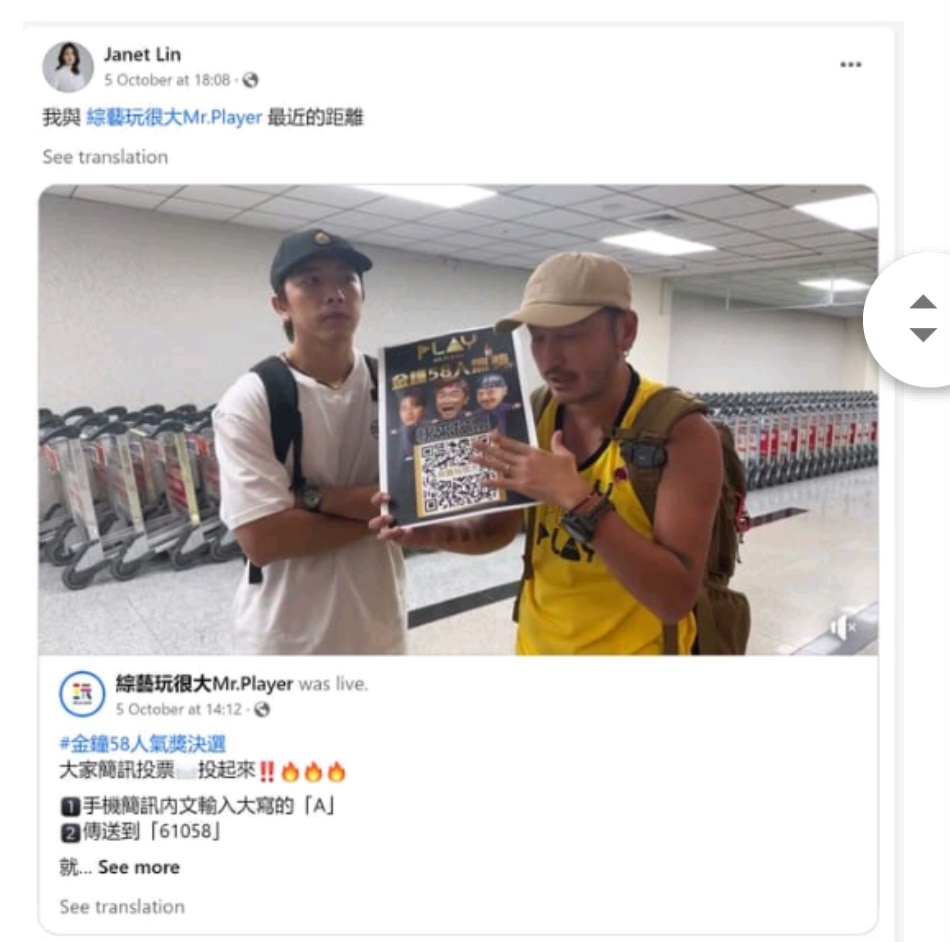Open the shared post's 14:12 timestamp
950x942 pixels.
click(178, 709)
